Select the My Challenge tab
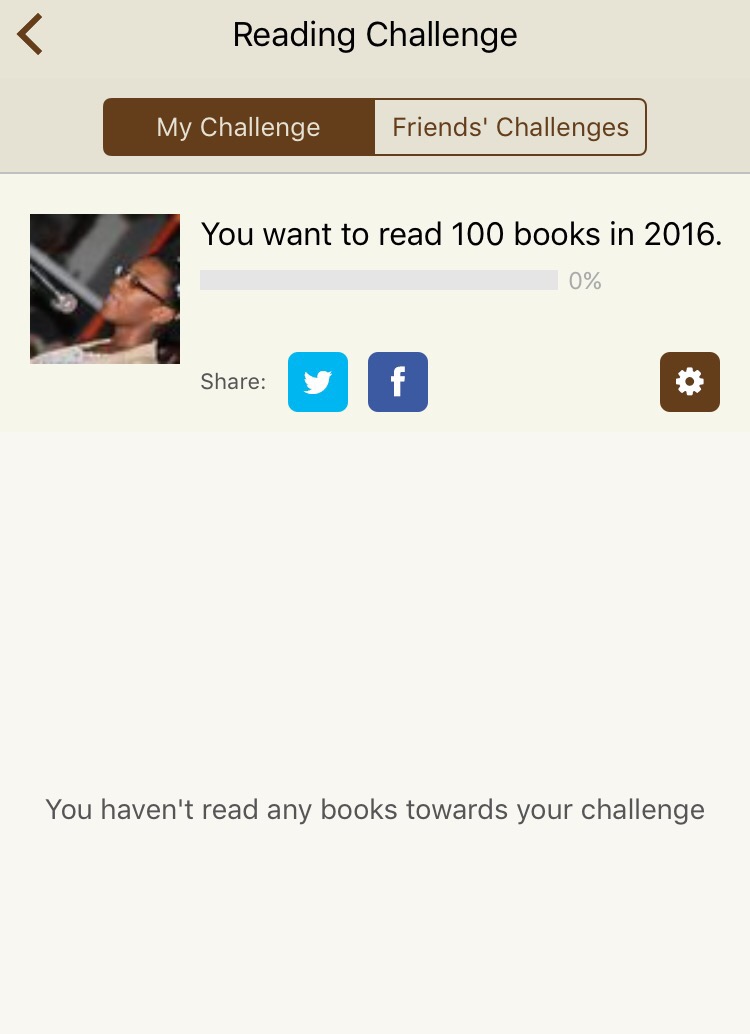750x1034 pixels. pos(239,127)
